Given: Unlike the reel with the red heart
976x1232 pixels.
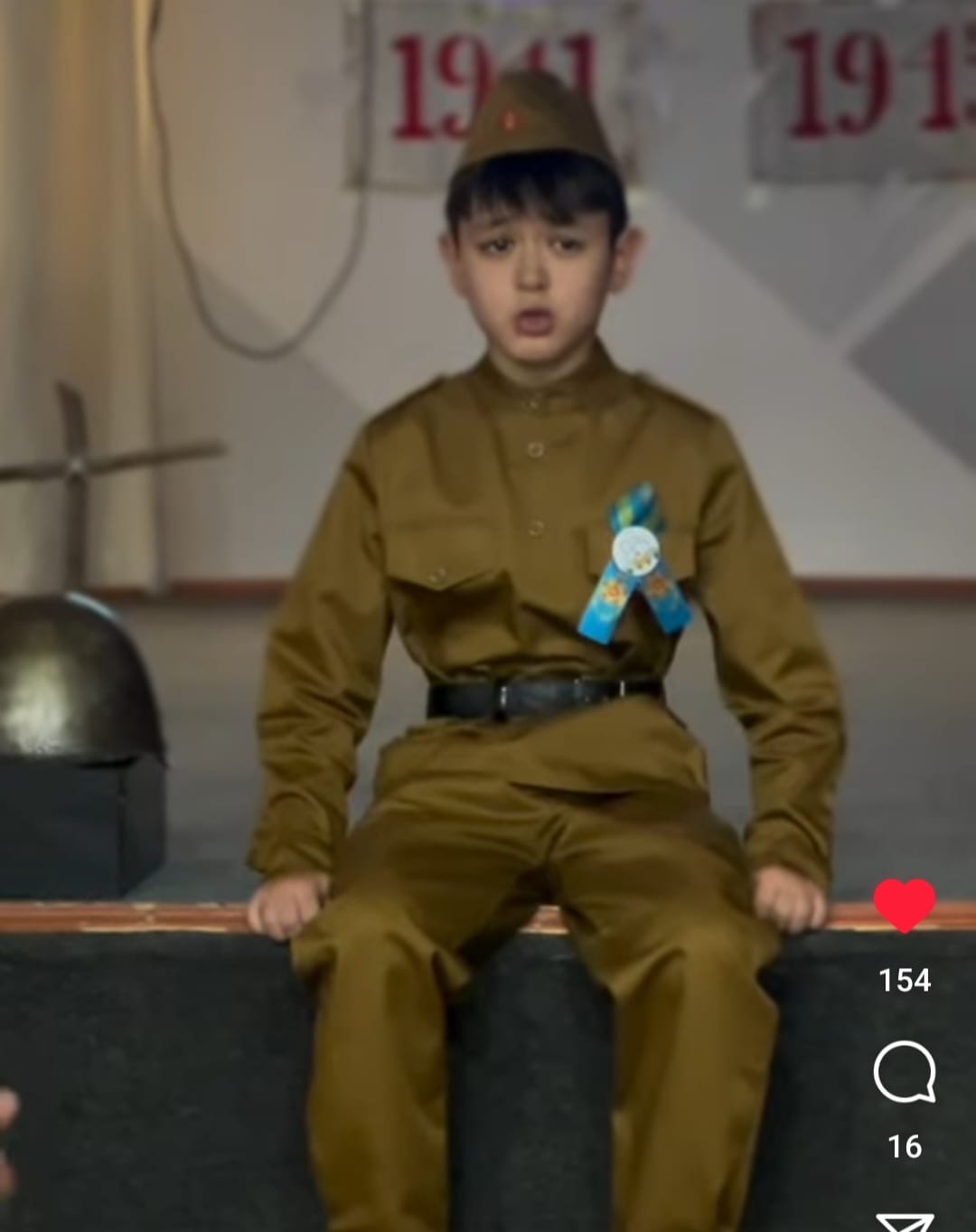Looking at the screenshot, I should (904, 906).
